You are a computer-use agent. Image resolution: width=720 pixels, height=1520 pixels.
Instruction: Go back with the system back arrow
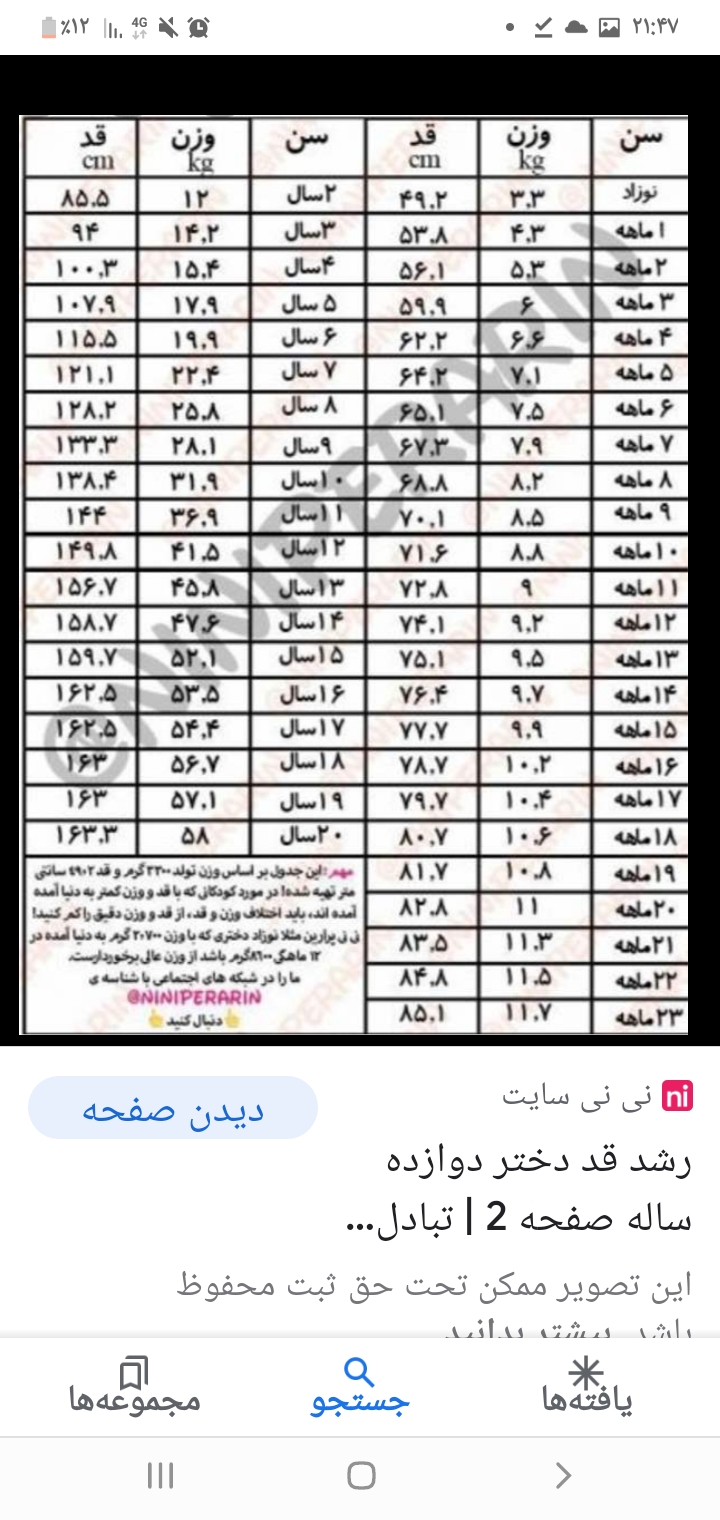tap(563, 1475)
